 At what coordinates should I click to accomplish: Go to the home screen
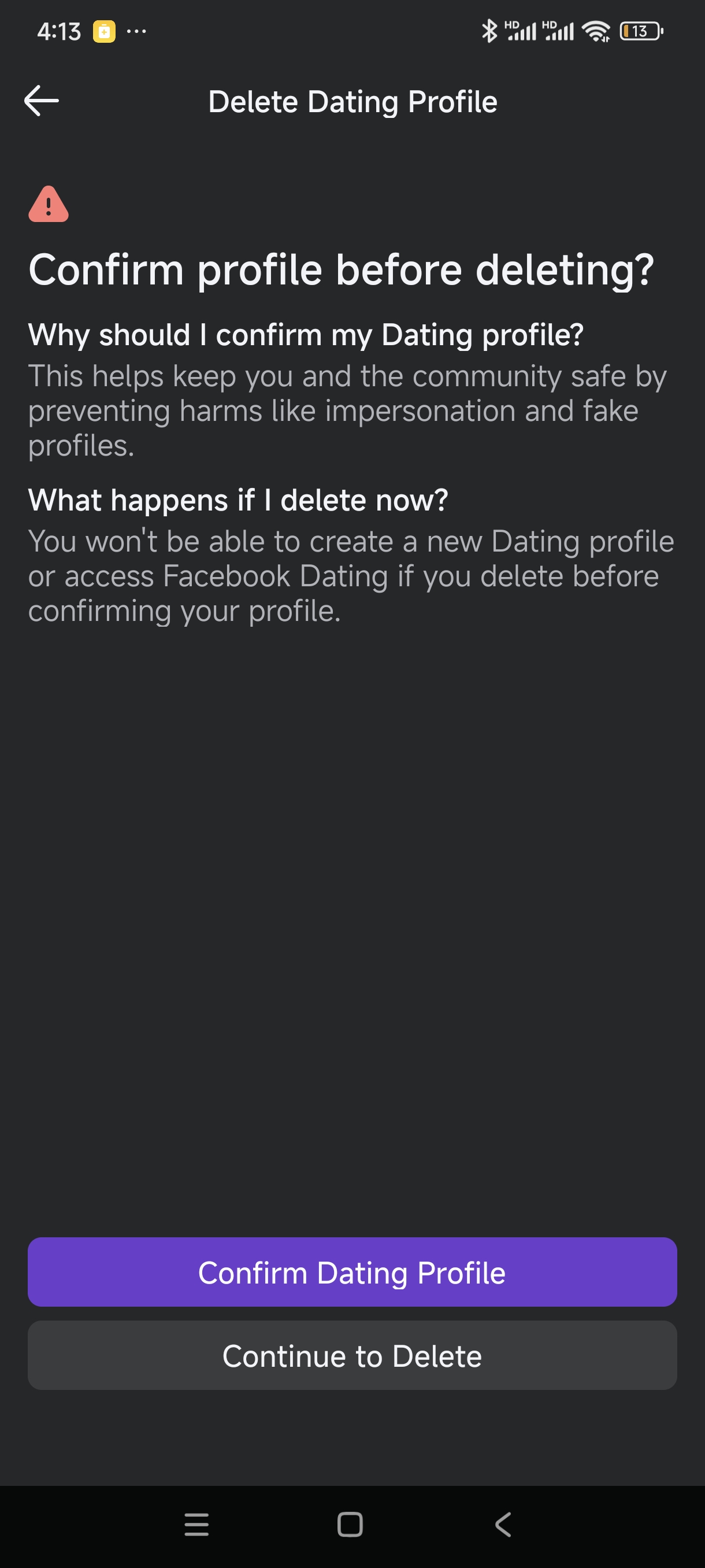pyautogui.click(x=350, y=1525)
